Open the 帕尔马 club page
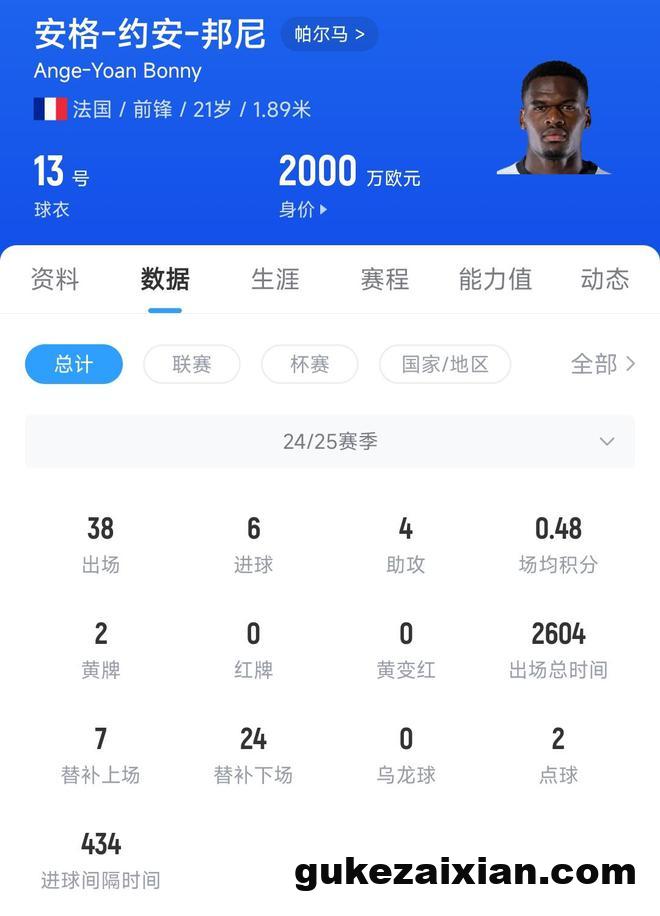660x916 pixels. tap(329, 34)
